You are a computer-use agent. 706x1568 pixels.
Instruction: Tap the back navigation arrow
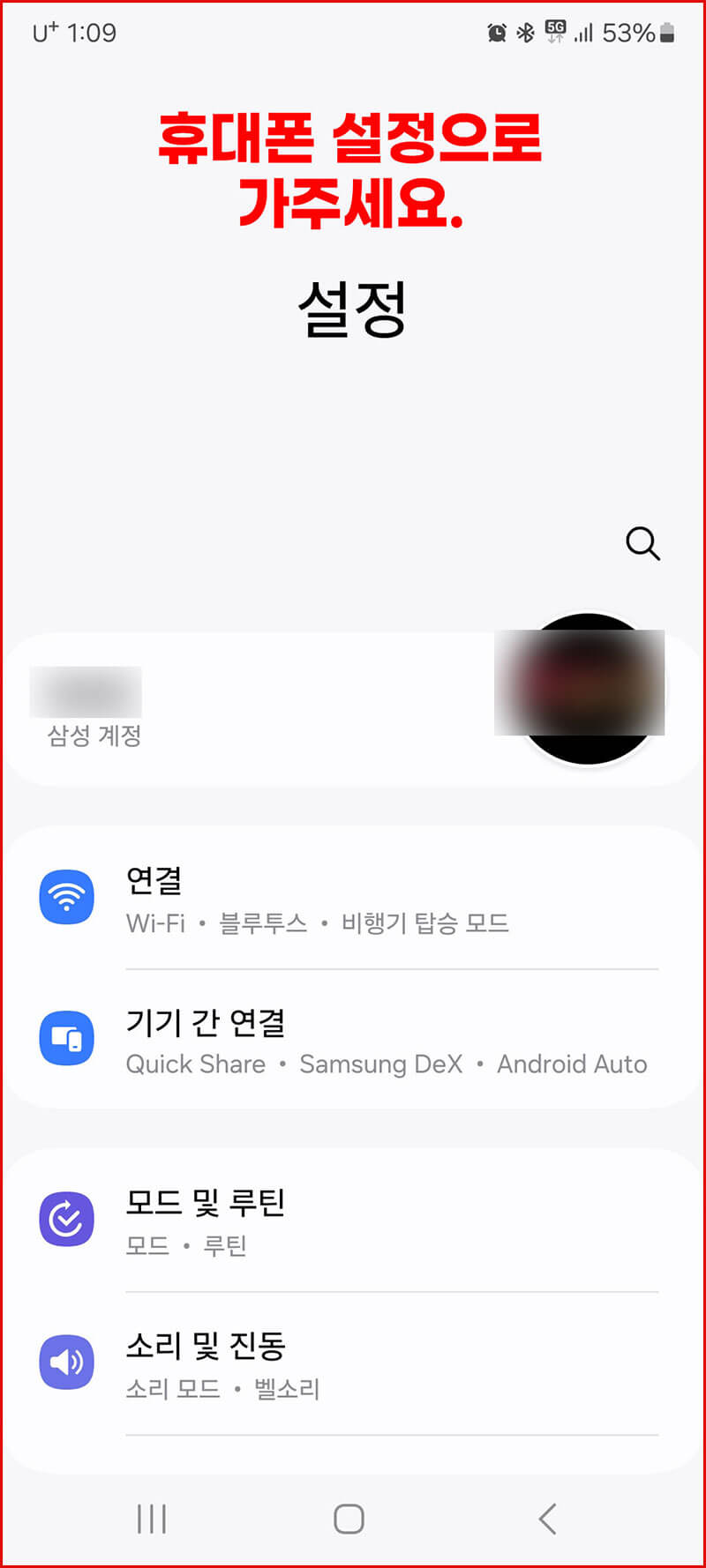tap(545, 1519)
